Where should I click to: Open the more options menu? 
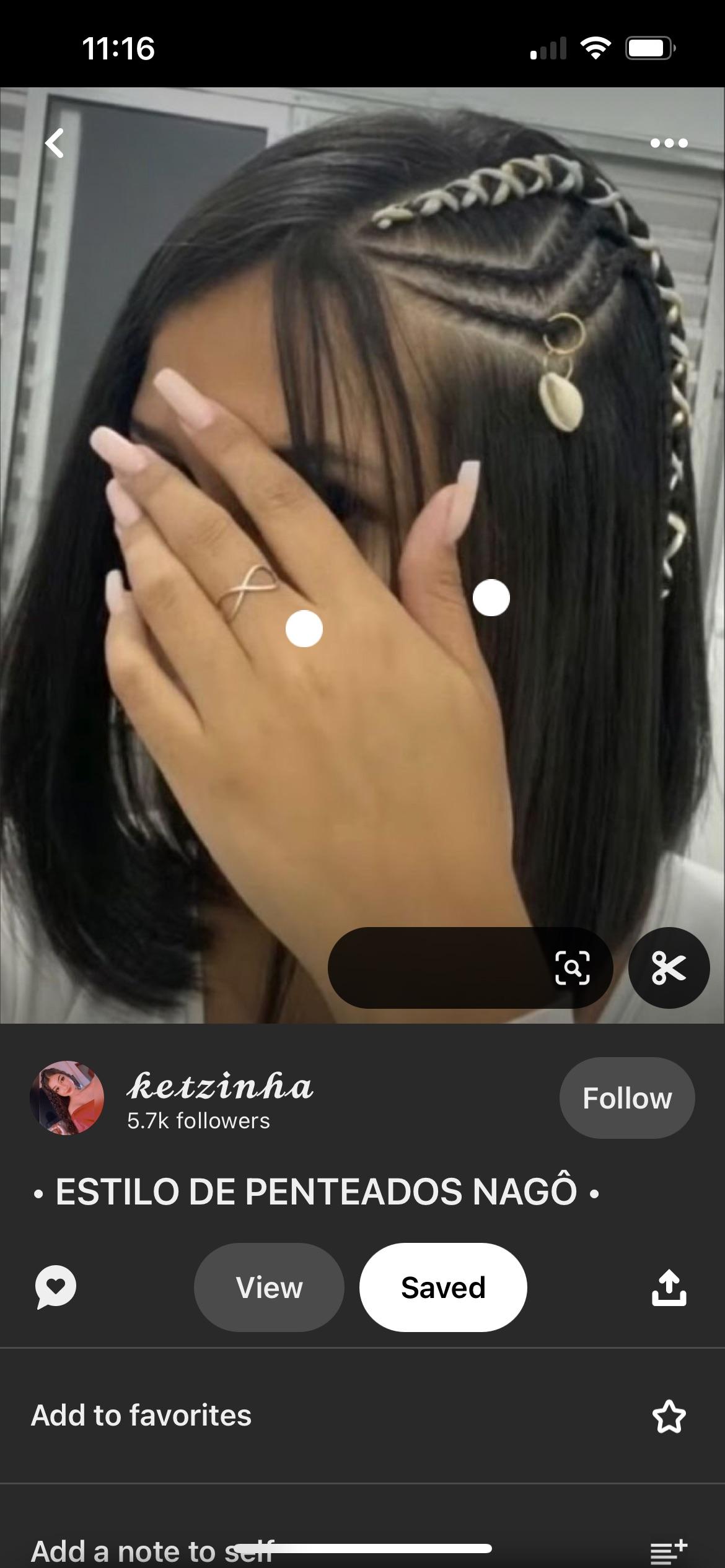[669, 142]
